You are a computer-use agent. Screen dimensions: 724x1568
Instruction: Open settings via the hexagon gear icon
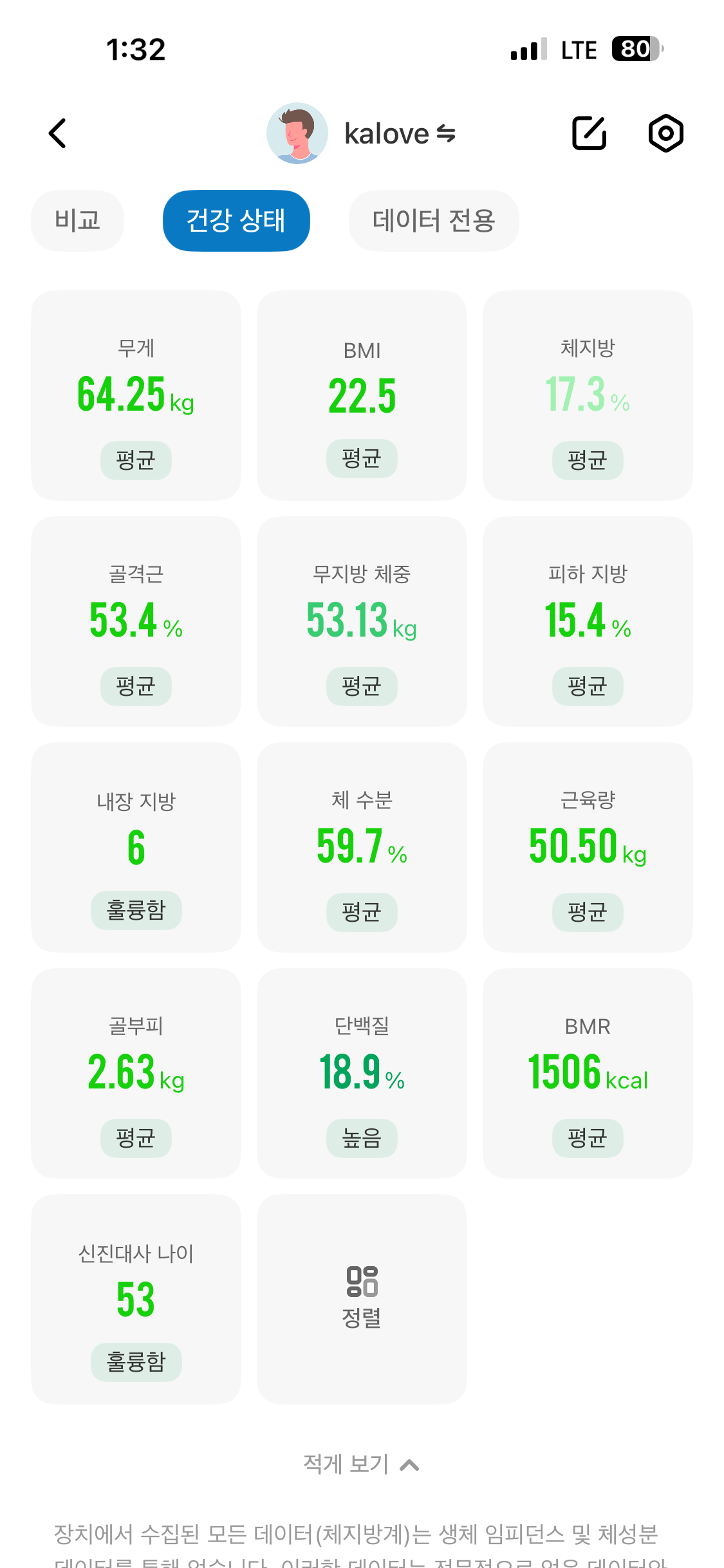tap(665, 133)
